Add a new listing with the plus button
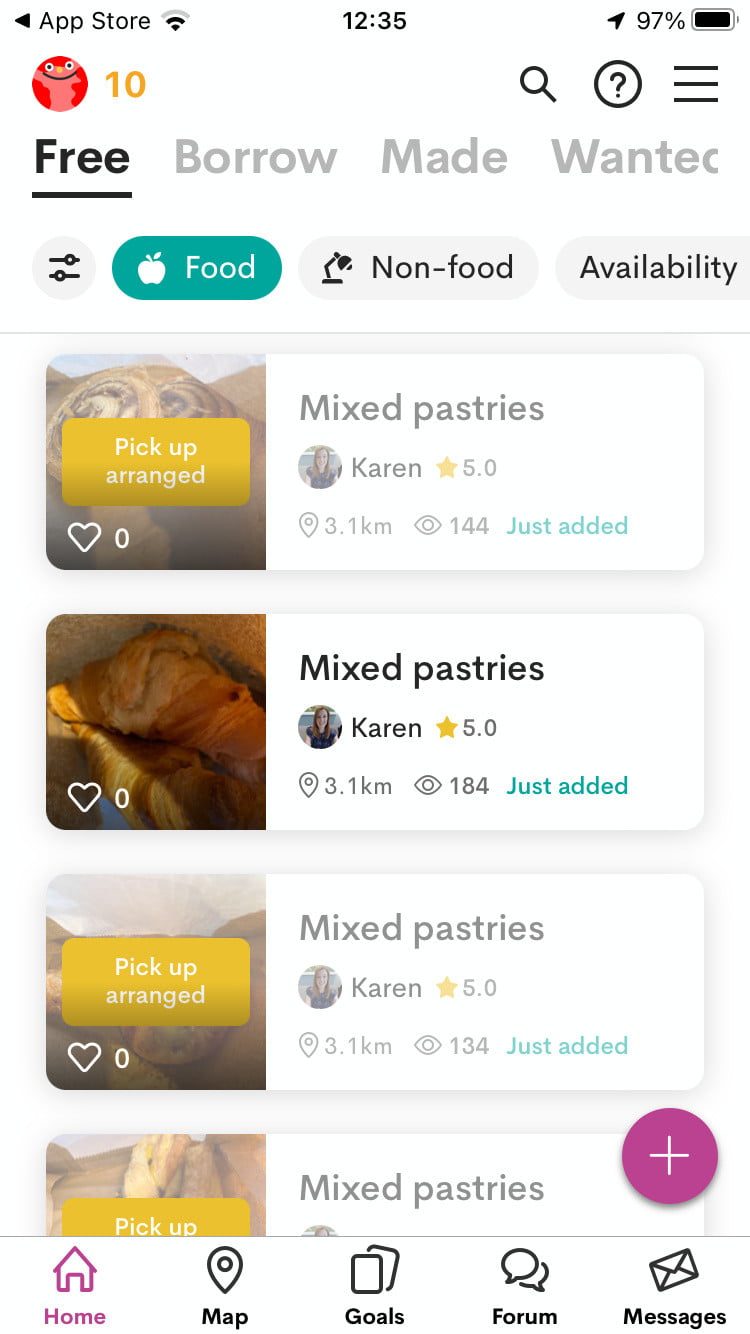The height and width of the screenshot is (1334, 750). coord(669,1156)
